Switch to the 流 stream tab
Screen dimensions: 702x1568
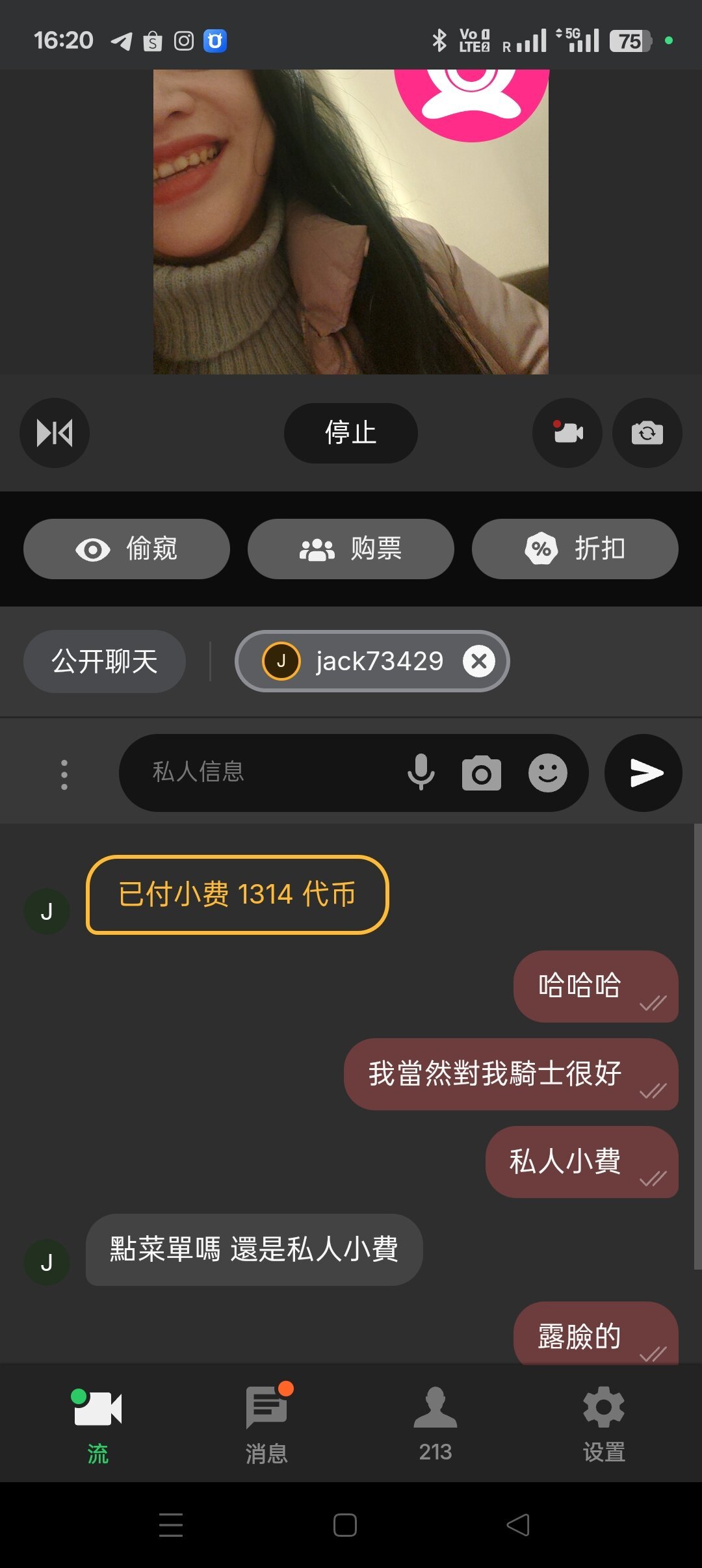97,1422
